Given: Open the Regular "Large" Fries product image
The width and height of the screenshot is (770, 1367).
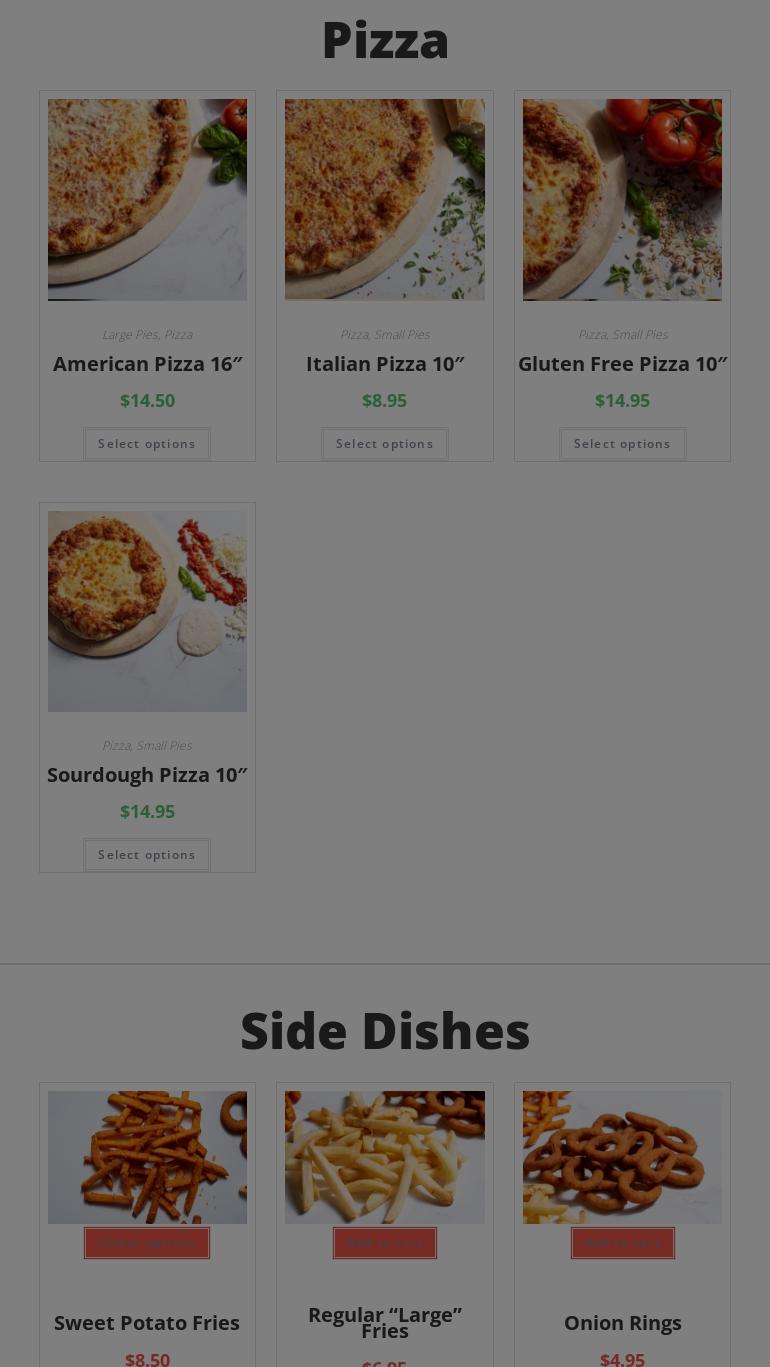Looking at the screenshot, I should point(385,1157).
